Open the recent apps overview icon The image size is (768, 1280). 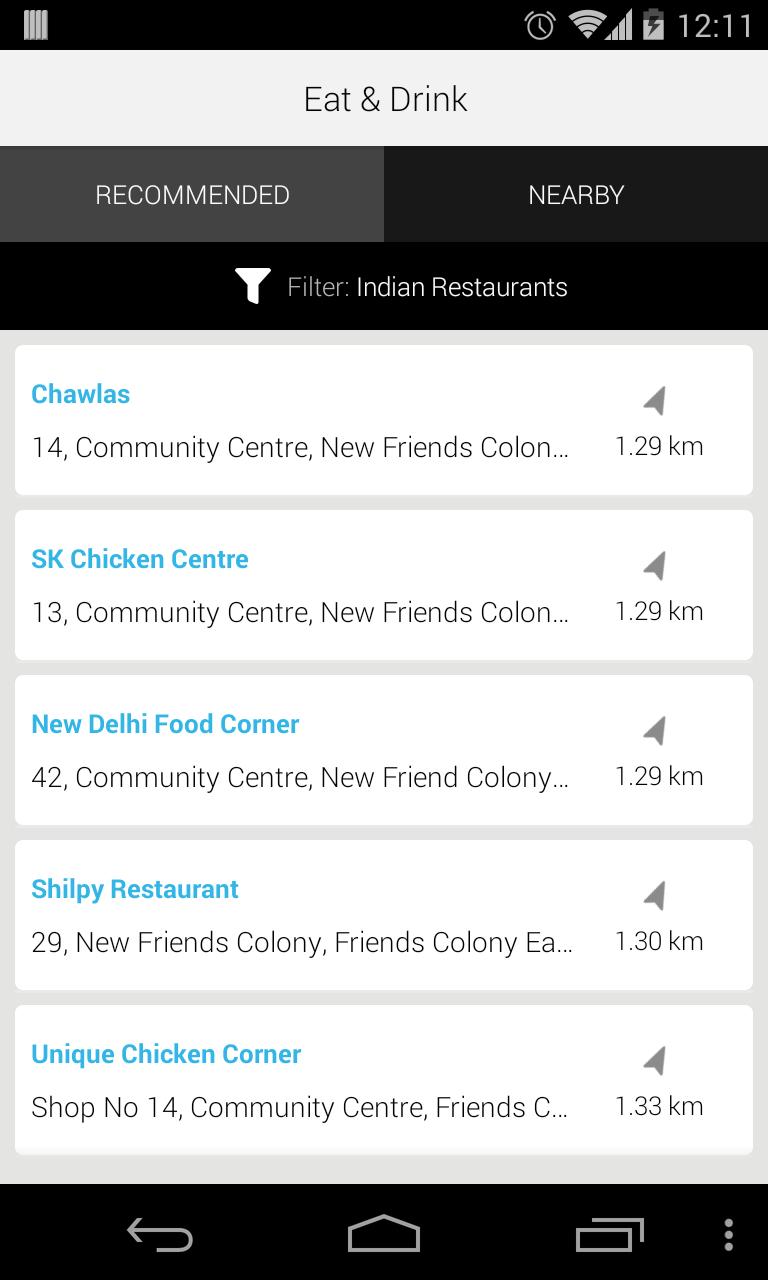coord(609,1235)
